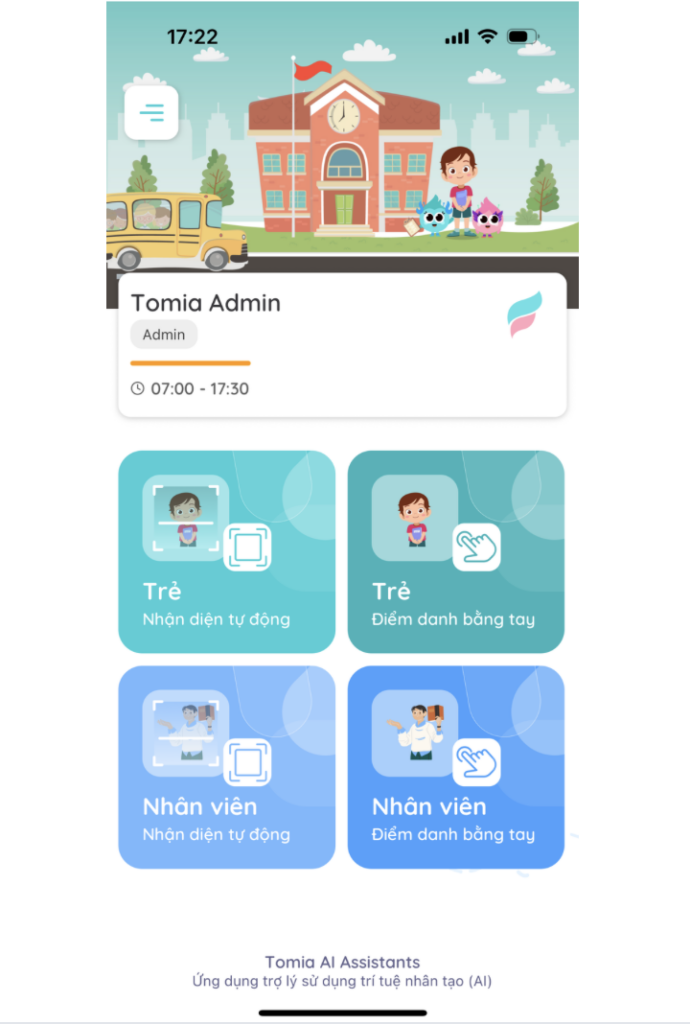Open Trẻ Nhận diện tự động card
Image resolution: width=690 pixels, height=1024 pixels.
coord(227,552)
